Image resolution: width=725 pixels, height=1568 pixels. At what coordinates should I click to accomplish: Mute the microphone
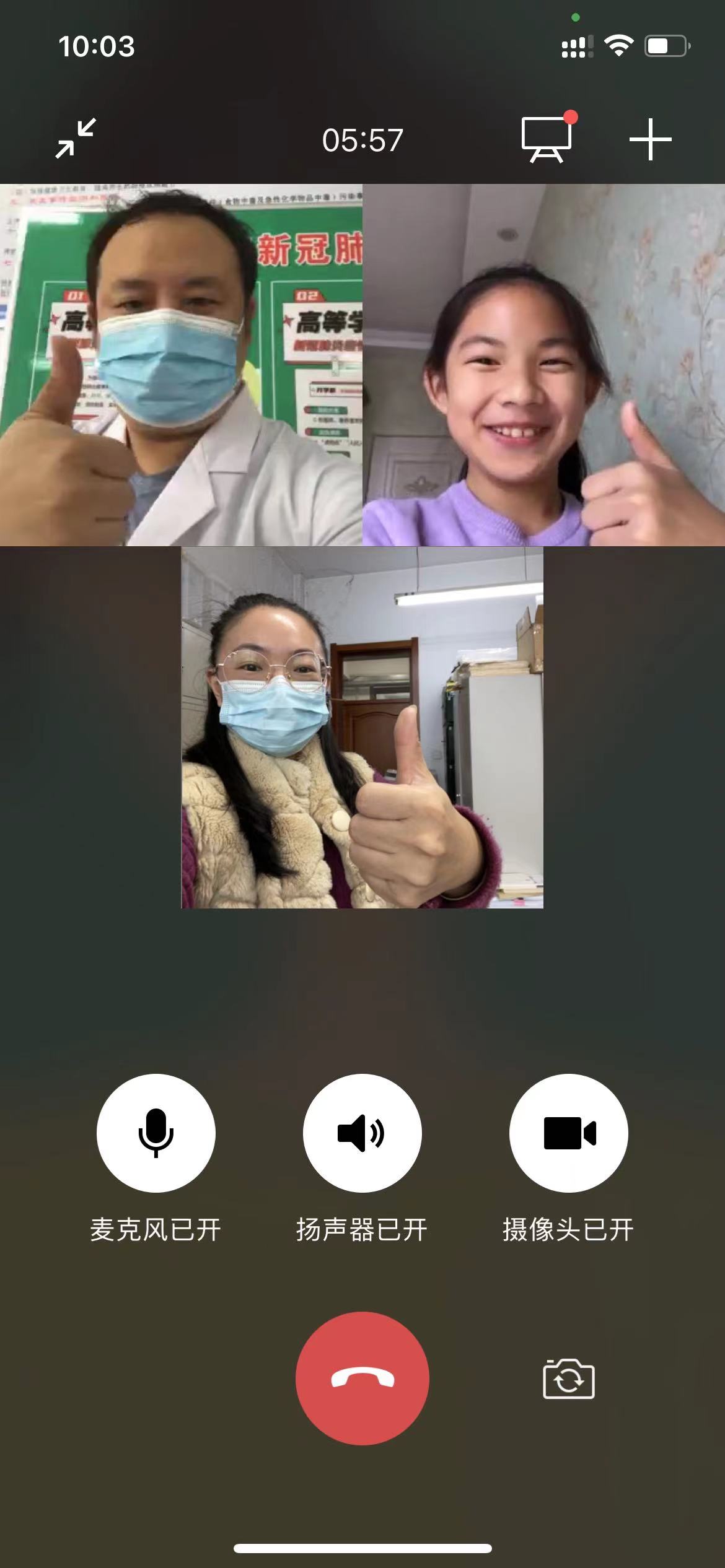[x=156, y=1133]
